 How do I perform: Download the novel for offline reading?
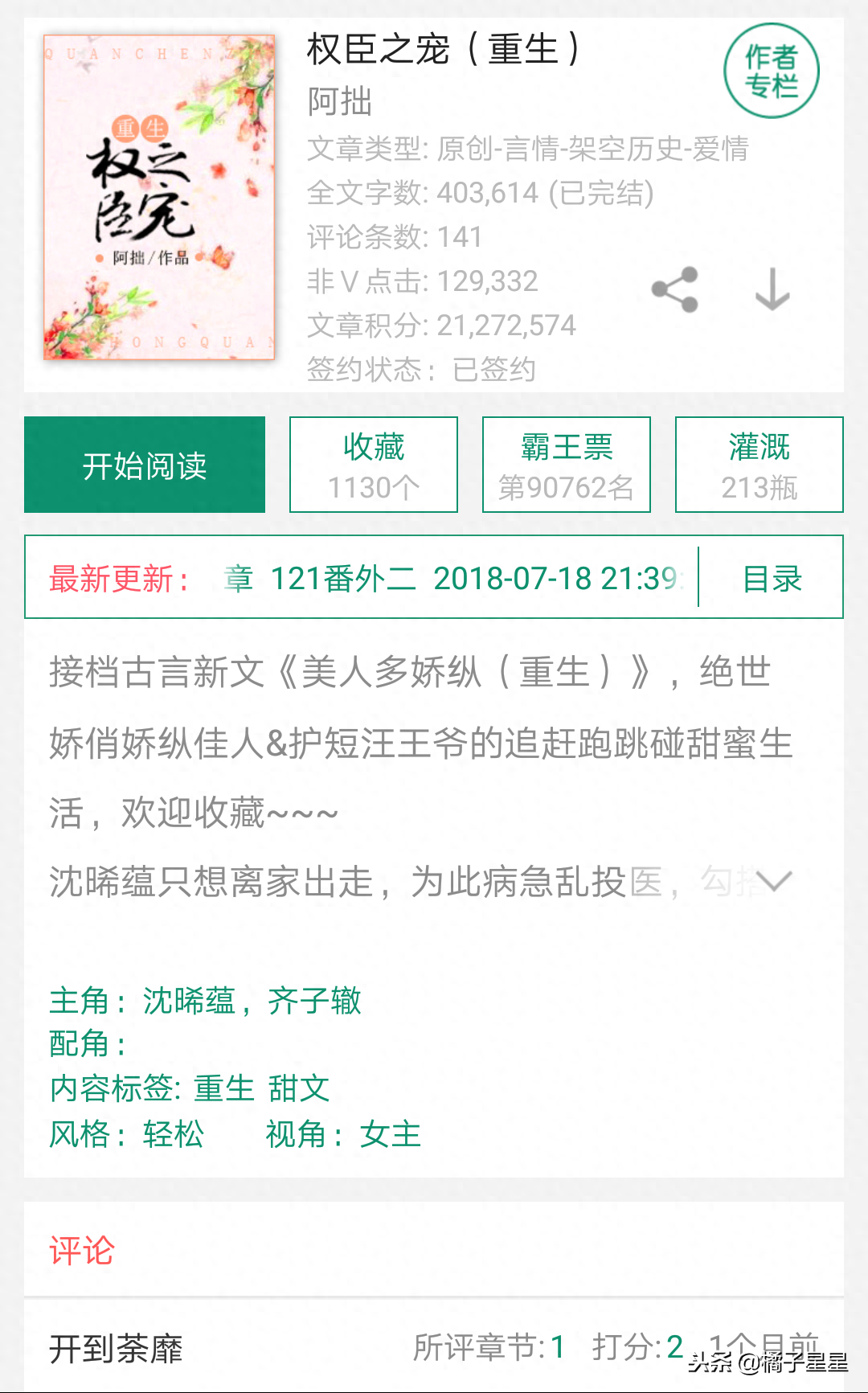pyautogui.click(x=772, y=290)
